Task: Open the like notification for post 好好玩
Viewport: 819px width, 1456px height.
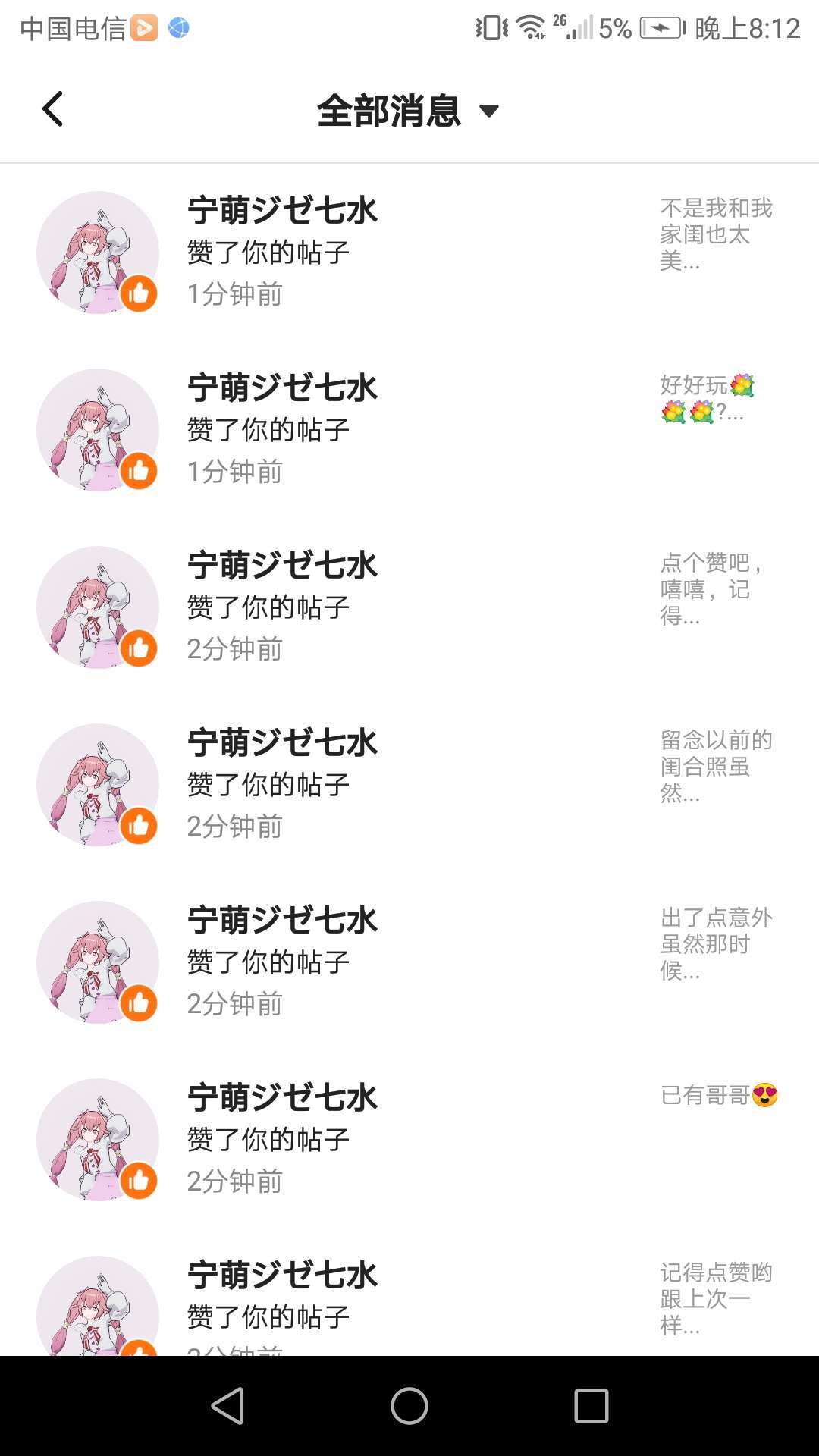Action: point(409,429)
